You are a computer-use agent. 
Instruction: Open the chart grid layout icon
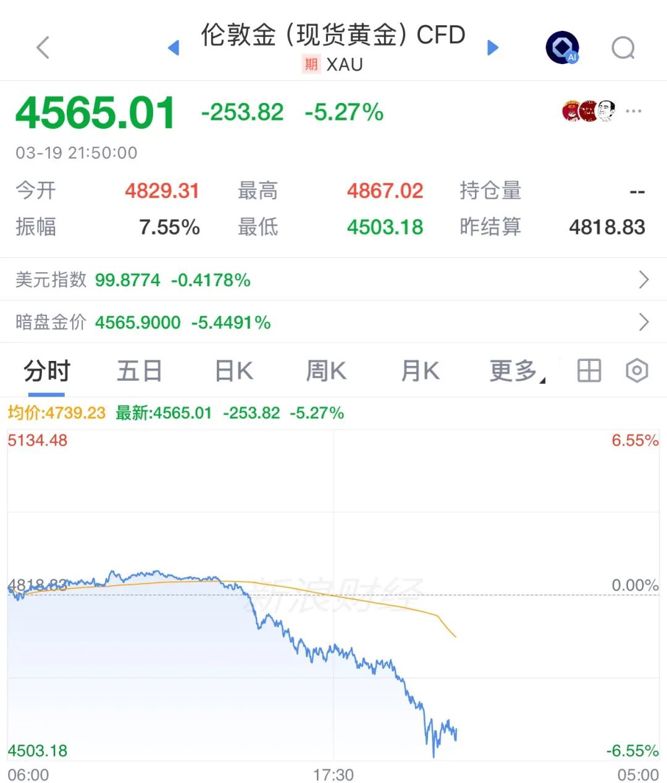[x=589, y=371]
